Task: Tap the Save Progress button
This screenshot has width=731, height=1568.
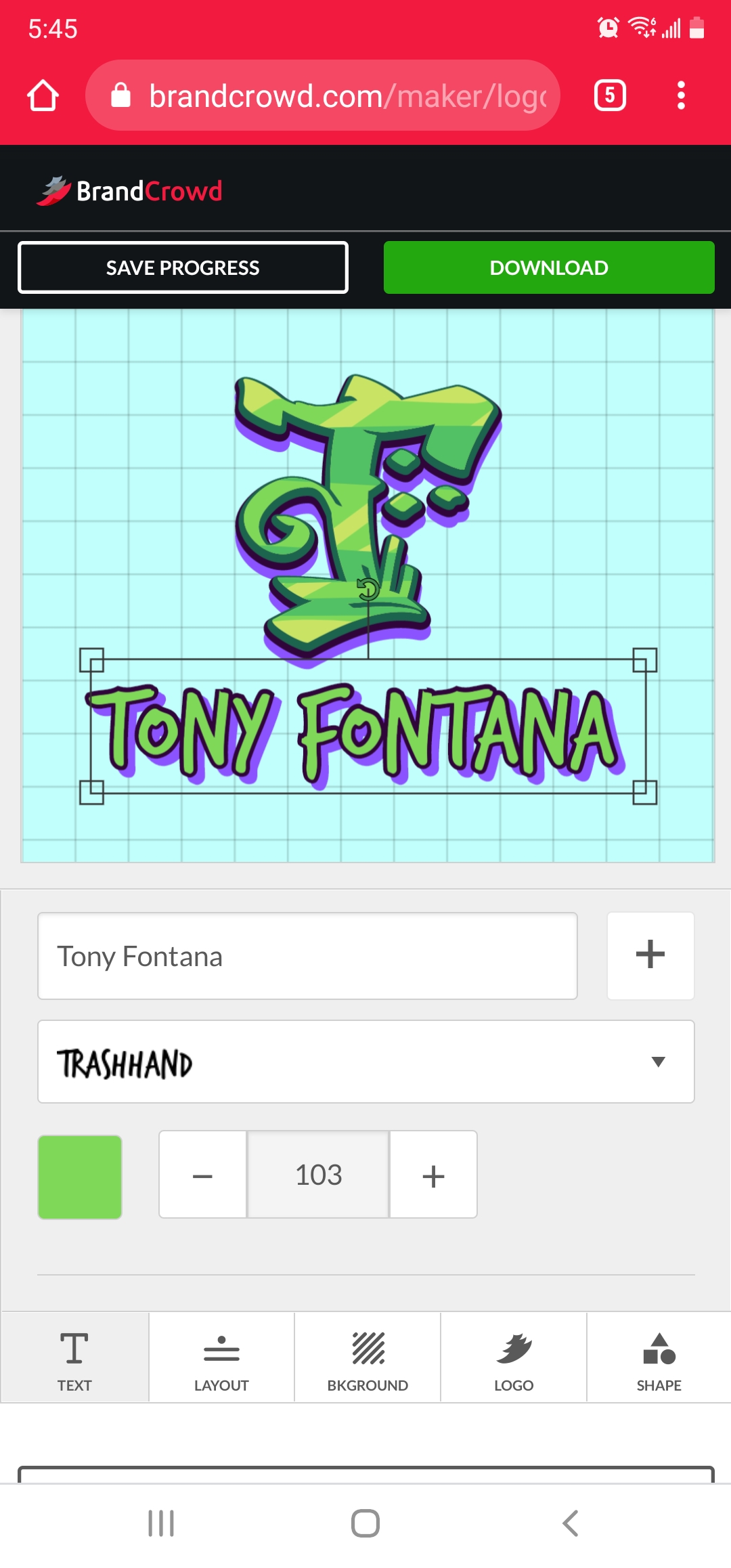Action: coord(183,267)
